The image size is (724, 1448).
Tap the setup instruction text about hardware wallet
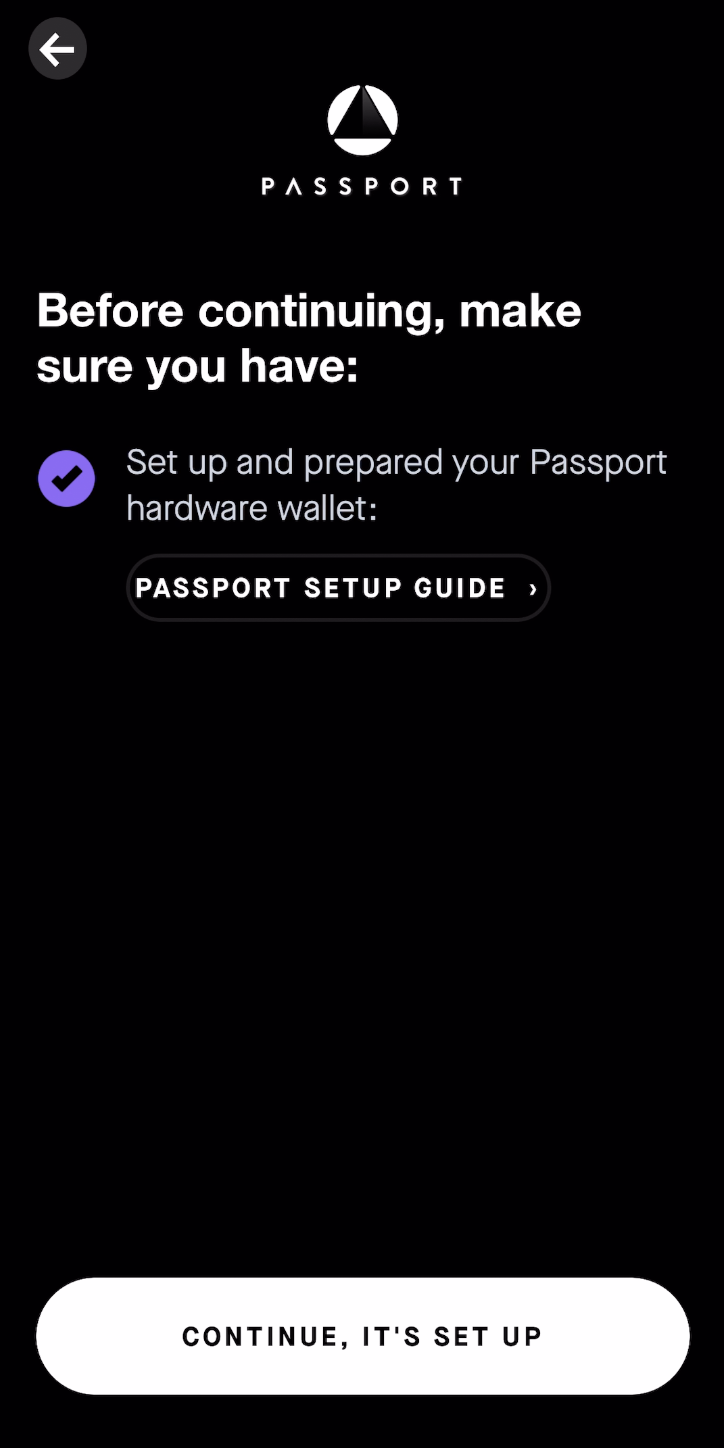pos(396,484)
